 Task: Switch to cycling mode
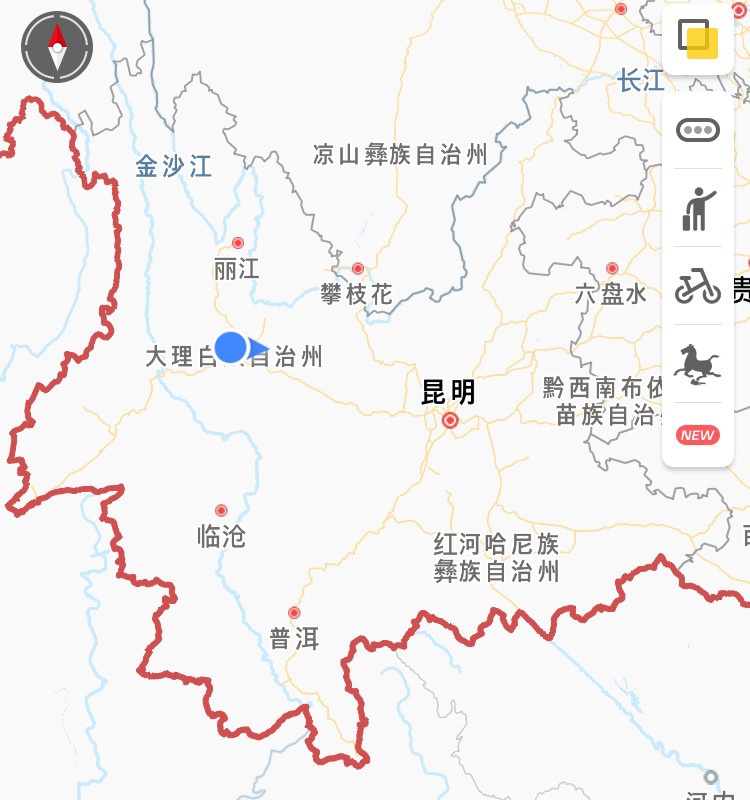(698, 286)
